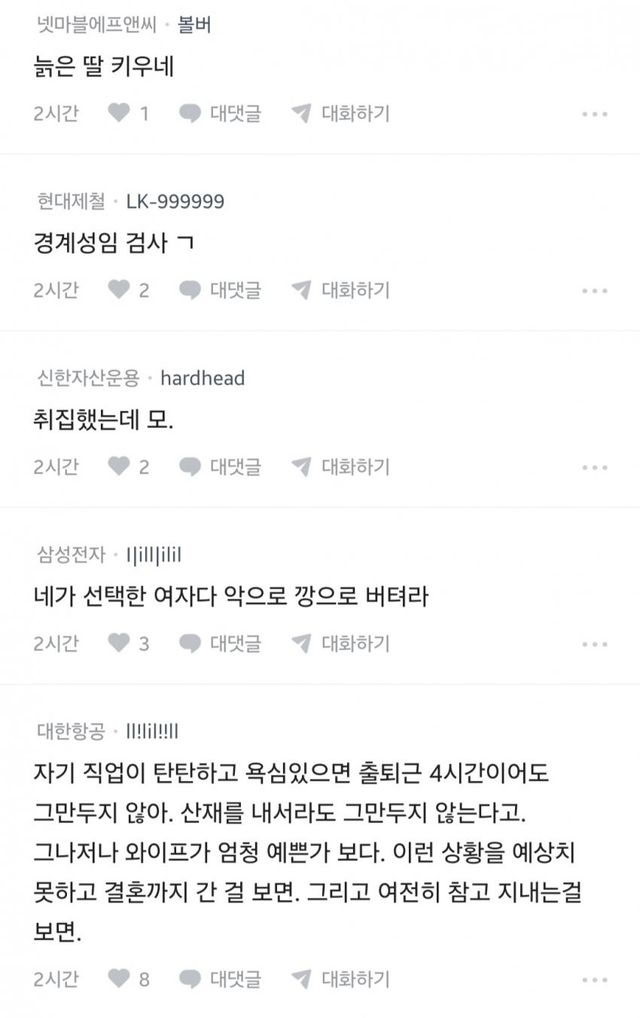Open more options for 볼버's comment

[594, 114]
